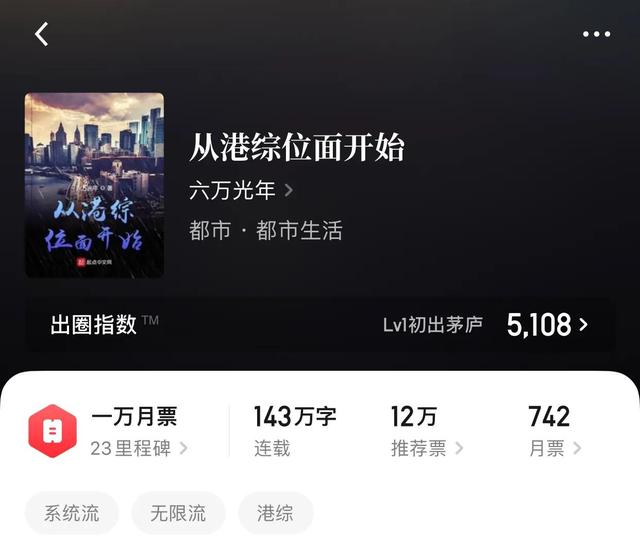Select the 港综 tag chip
Viewport: 640px width, 550px height.
click(275, 514)
